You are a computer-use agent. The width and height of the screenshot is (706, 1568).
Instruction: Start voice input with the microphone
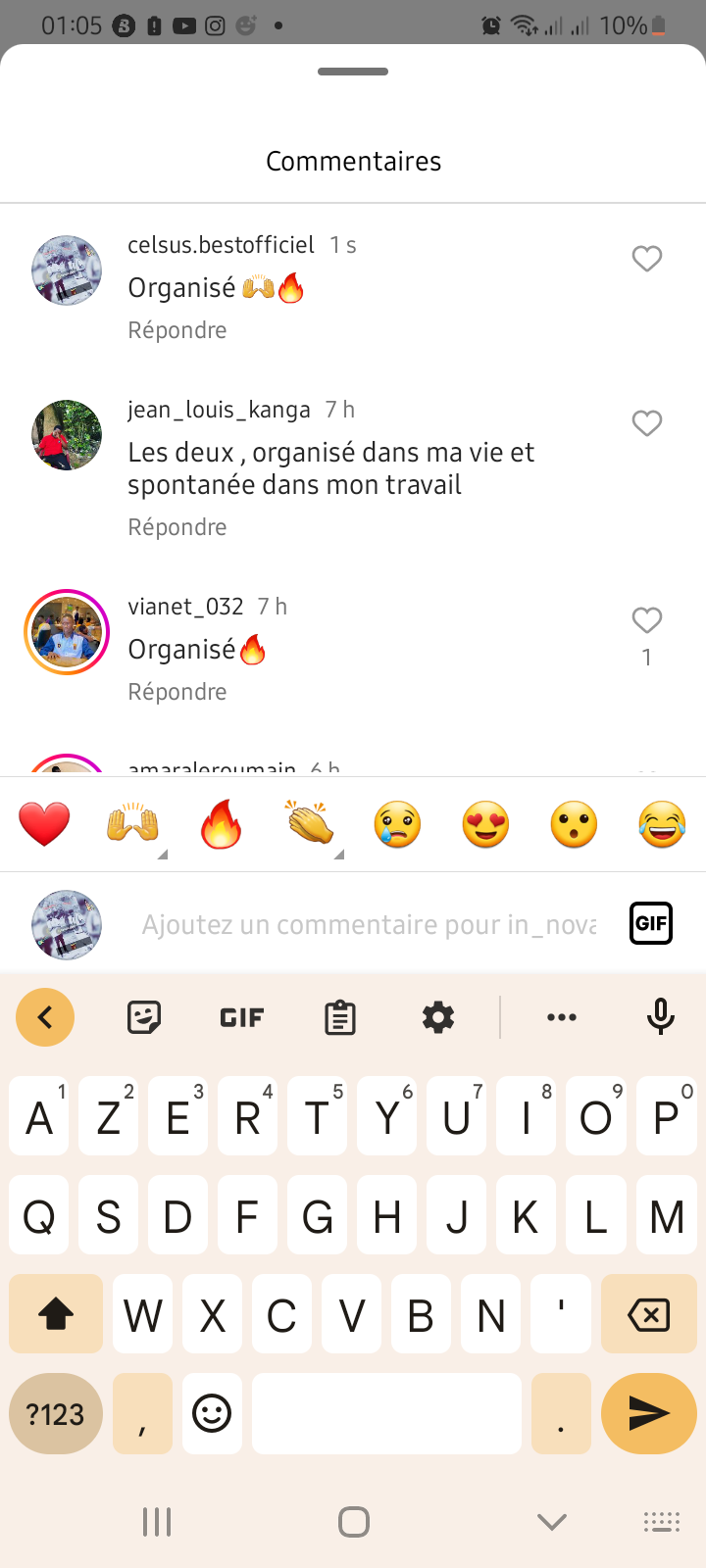661,1017
